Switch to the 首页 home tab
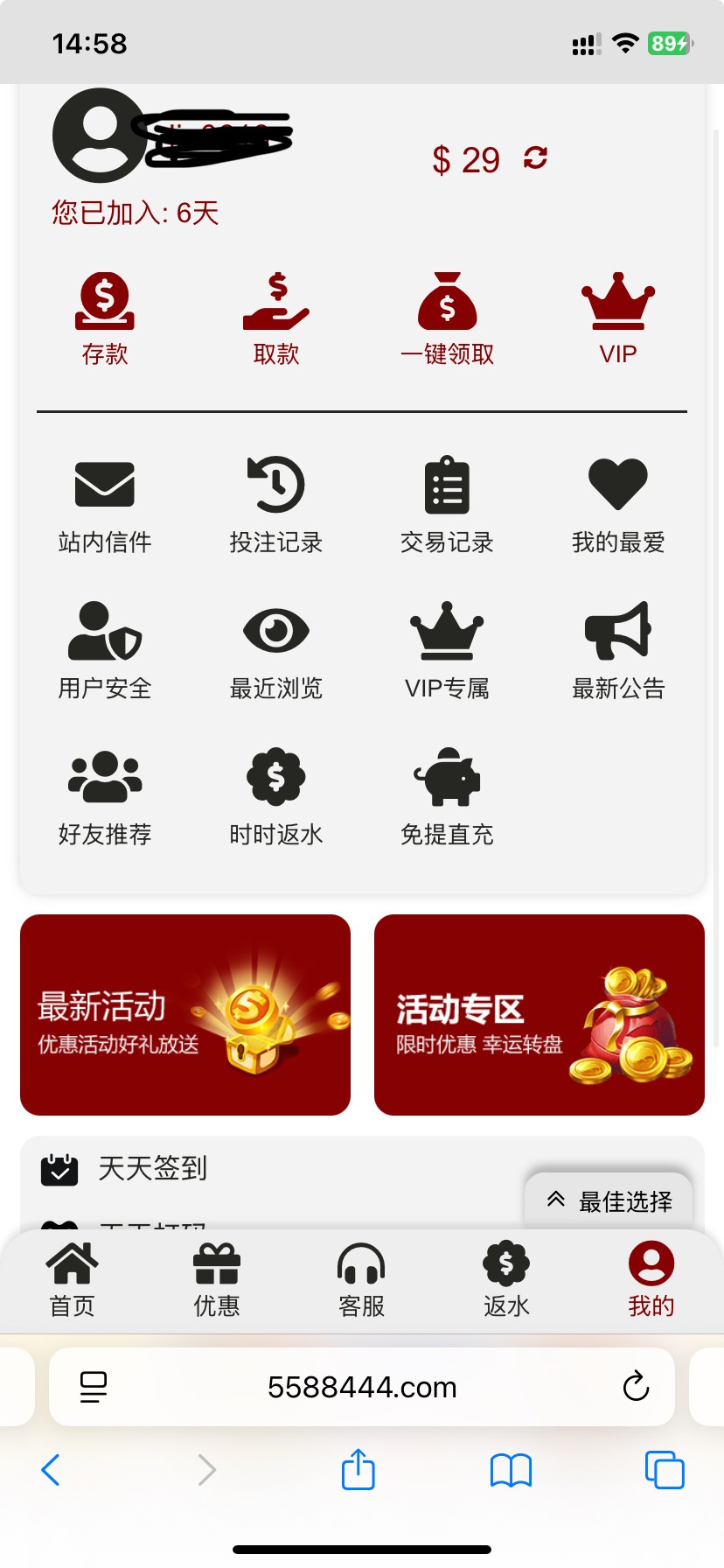The width and height of the screenshot is (724, 1568). point(73,1279)
